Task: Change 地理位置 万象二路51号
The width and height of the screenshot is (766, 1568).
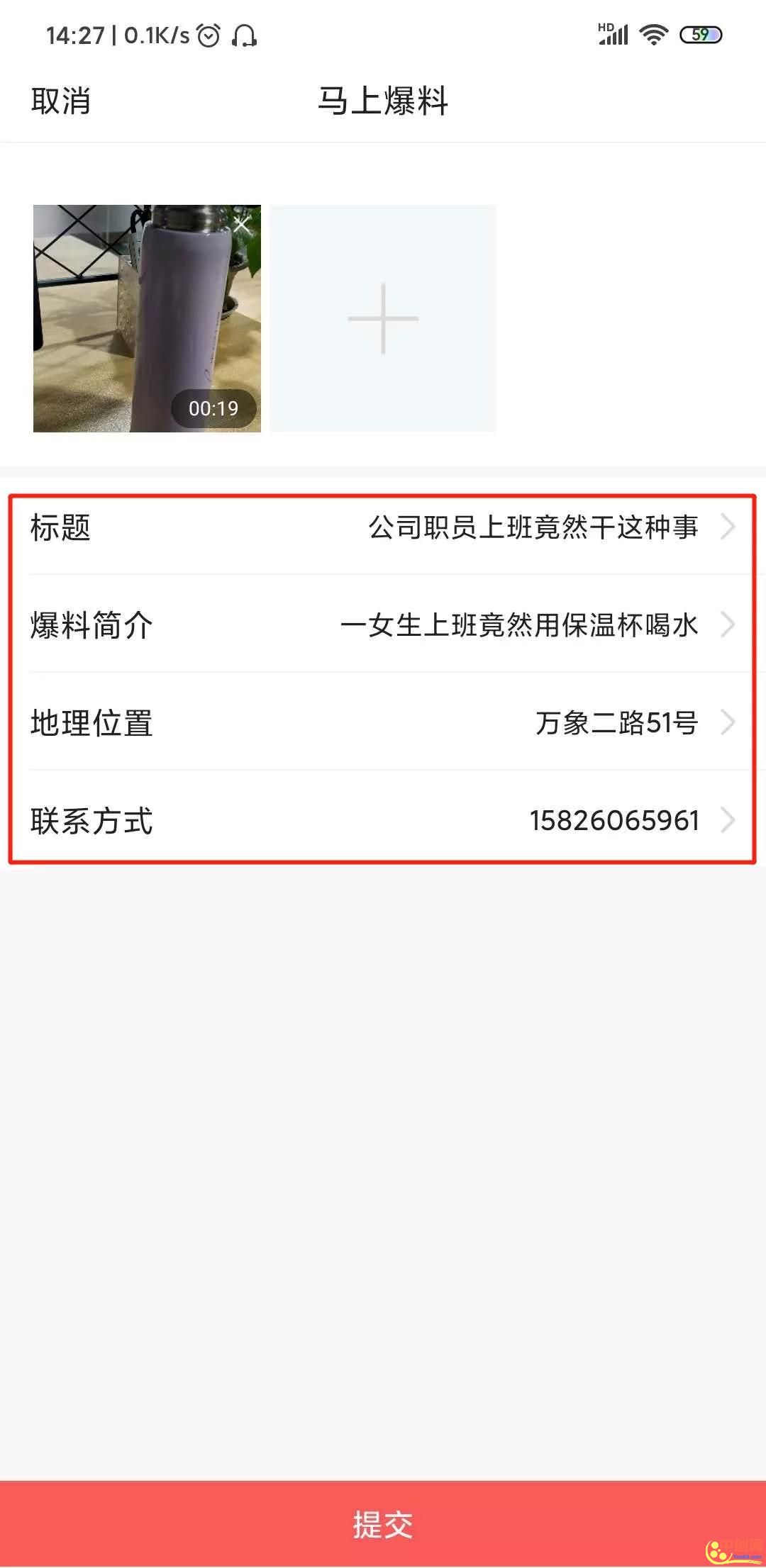Action: coord(383,723)
